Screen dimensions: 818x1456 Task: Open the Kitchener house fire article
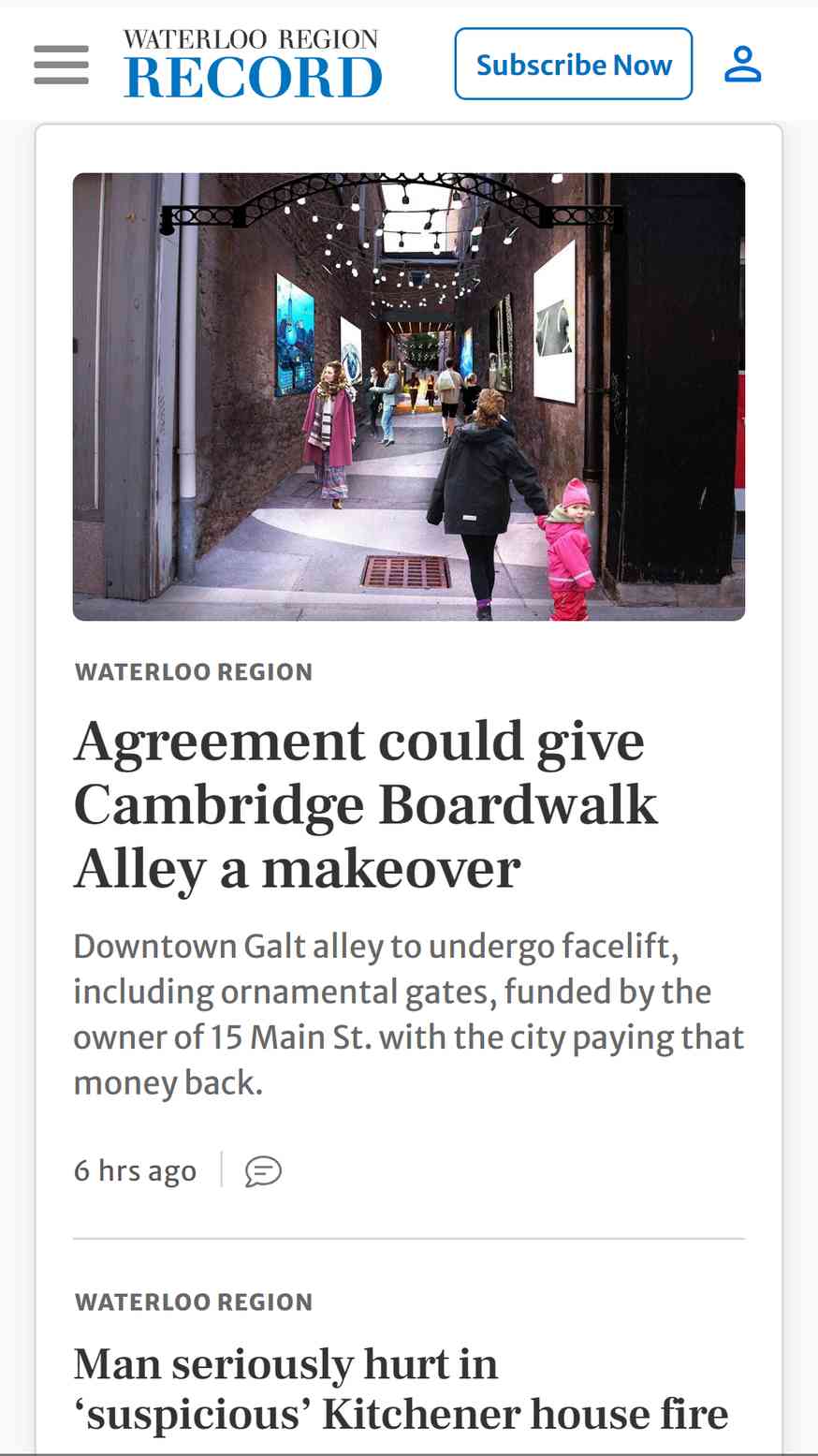coord(401,1390)
